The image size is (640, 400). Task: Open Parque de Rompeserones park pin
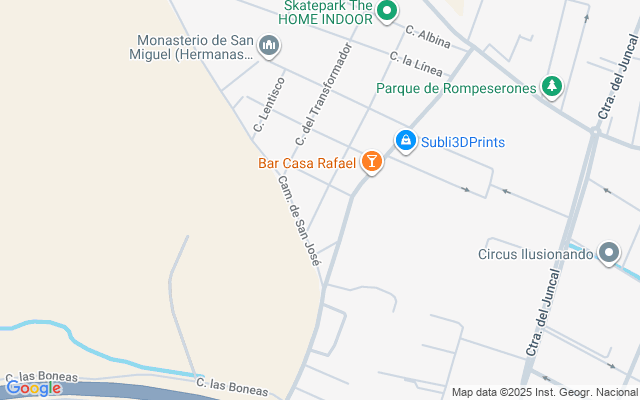tap(552, 87)
